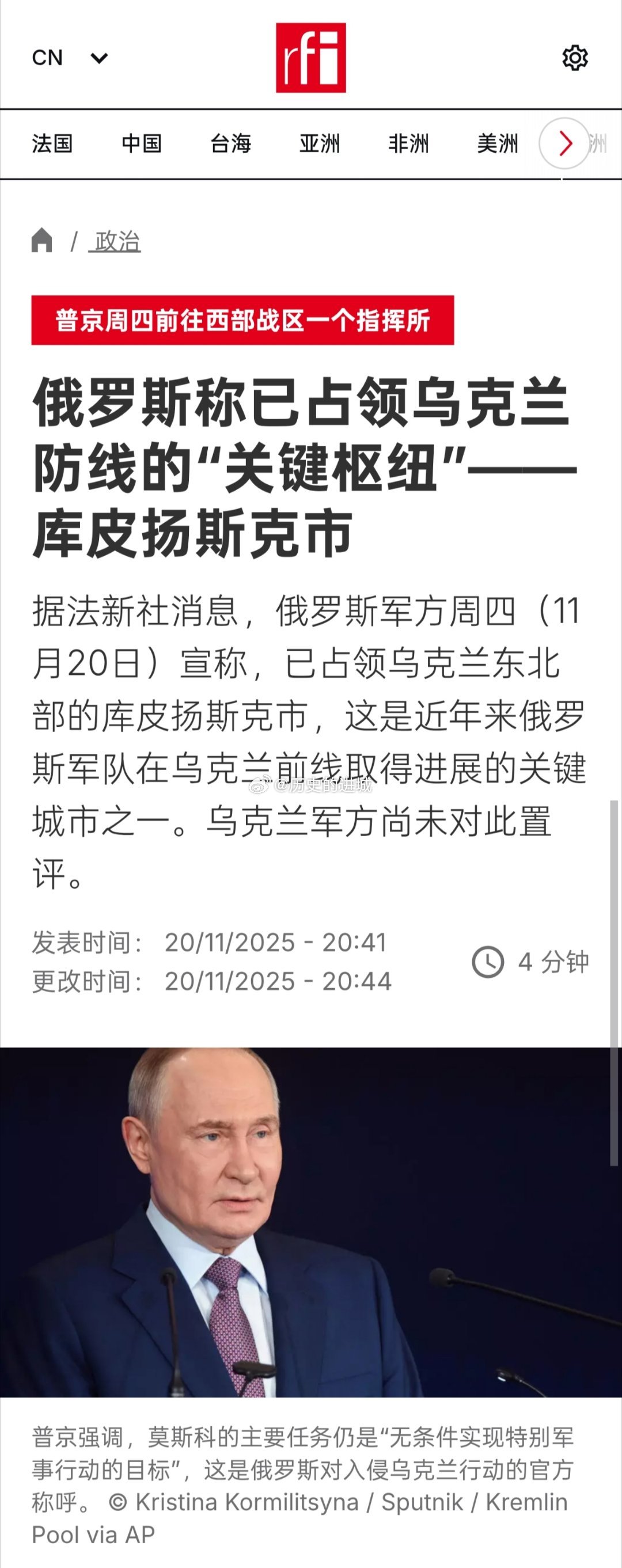Open the language dropdown chevron
This screenshot has height=1568, width=622.
[x=99, y=58]
